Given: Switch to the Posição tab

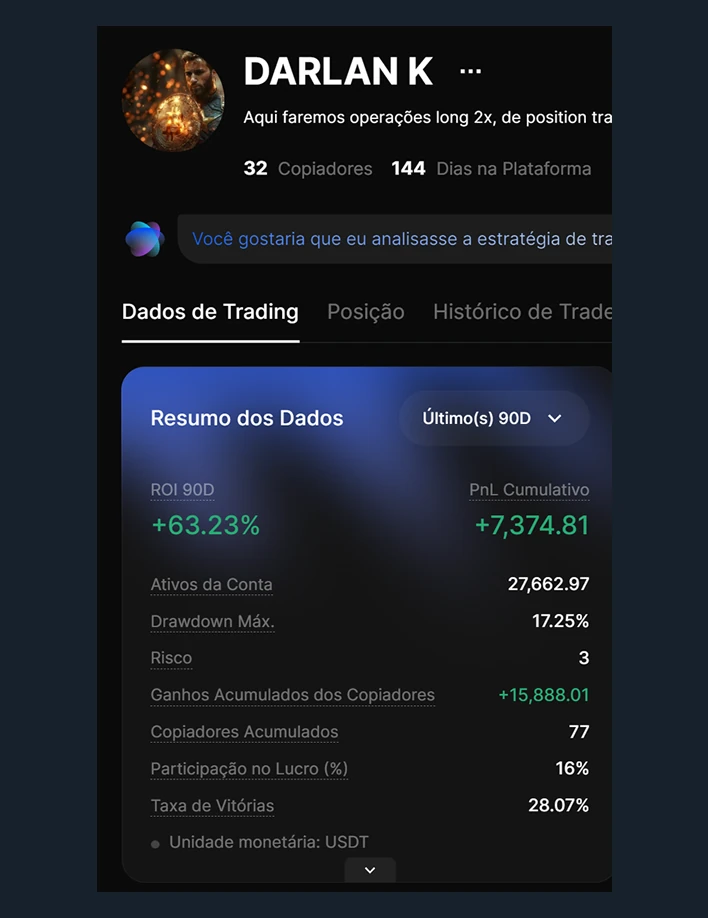Looking at the screenshot, I should click(x=365, y=312).
